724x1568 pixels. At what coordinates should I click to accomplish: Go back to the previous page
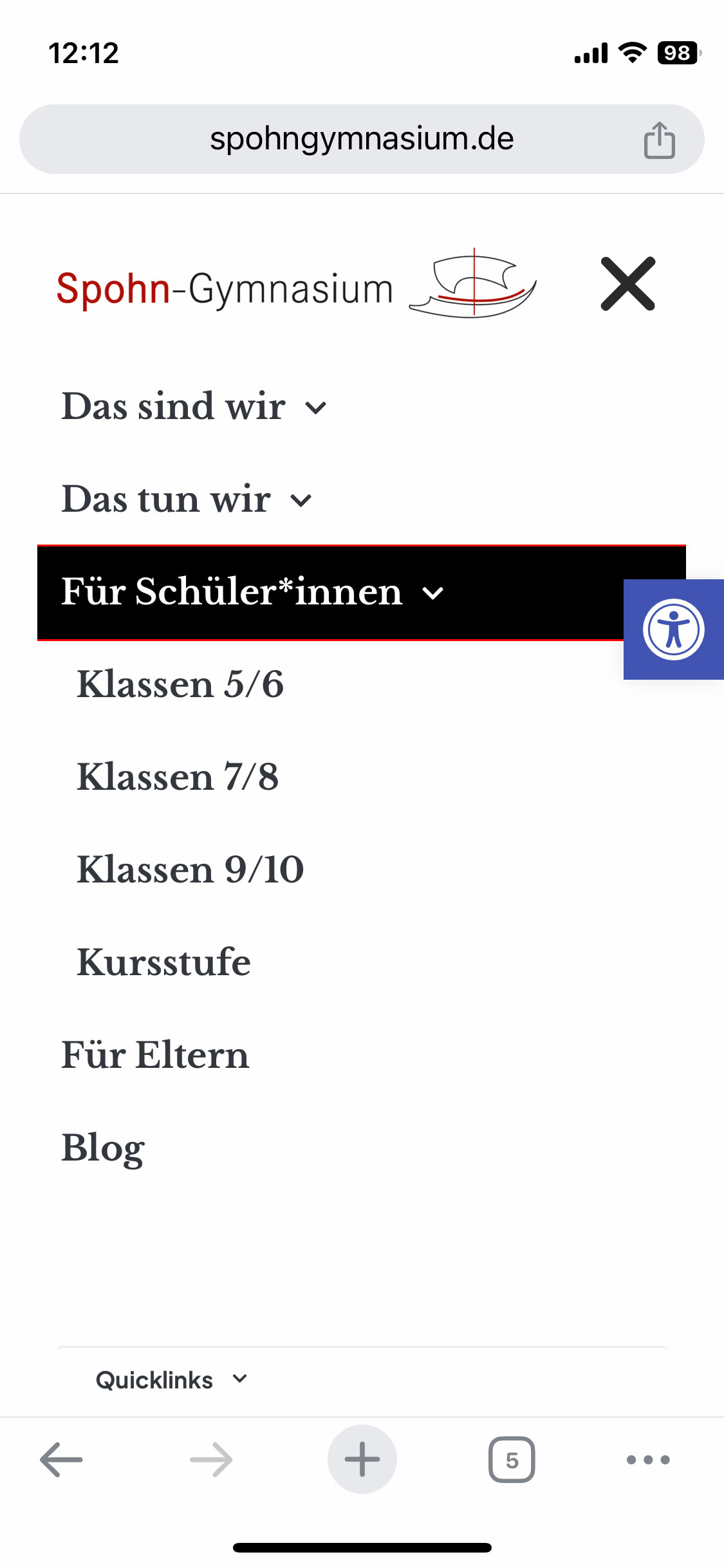coord(61,1459)
